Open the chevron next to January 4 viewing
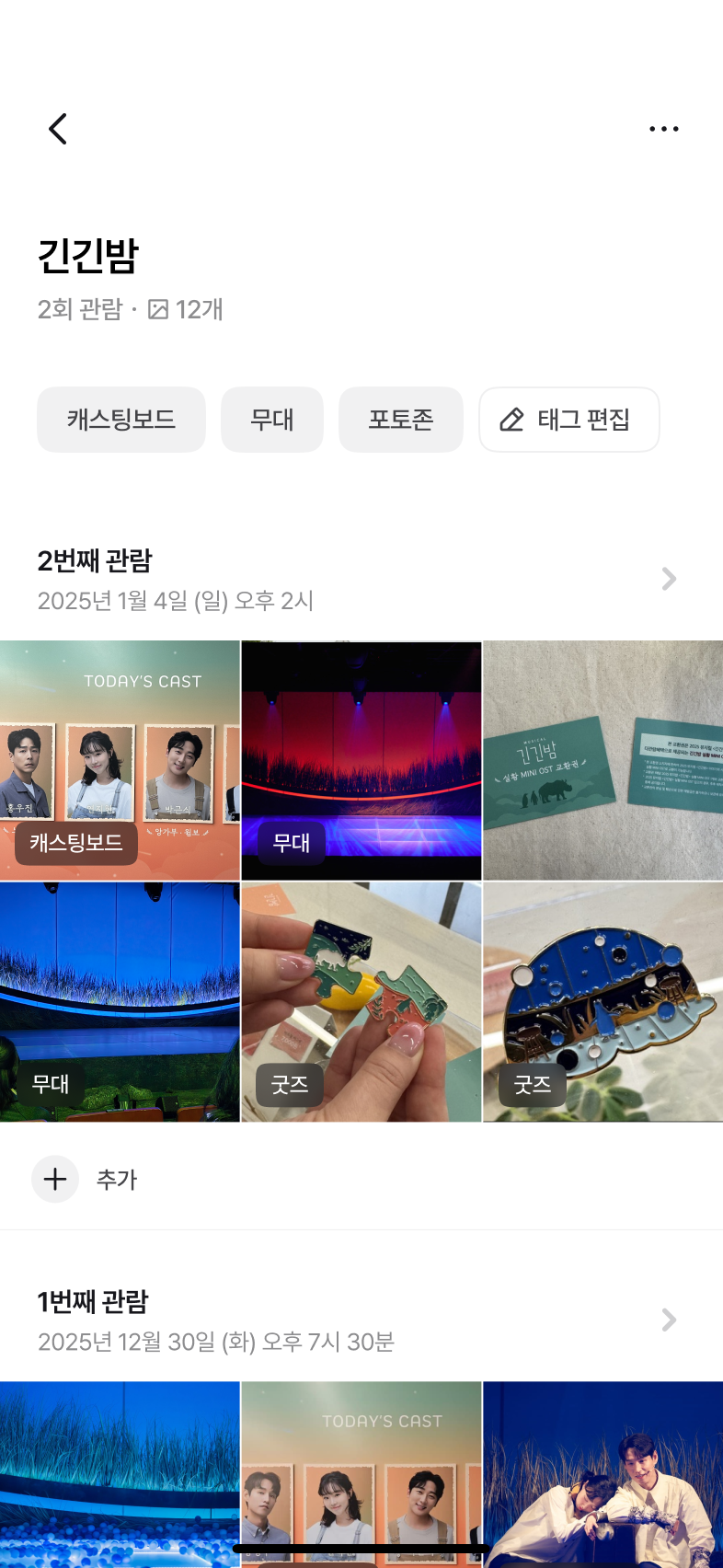This screenshot has width=723, height=1568. coord(669,579)
